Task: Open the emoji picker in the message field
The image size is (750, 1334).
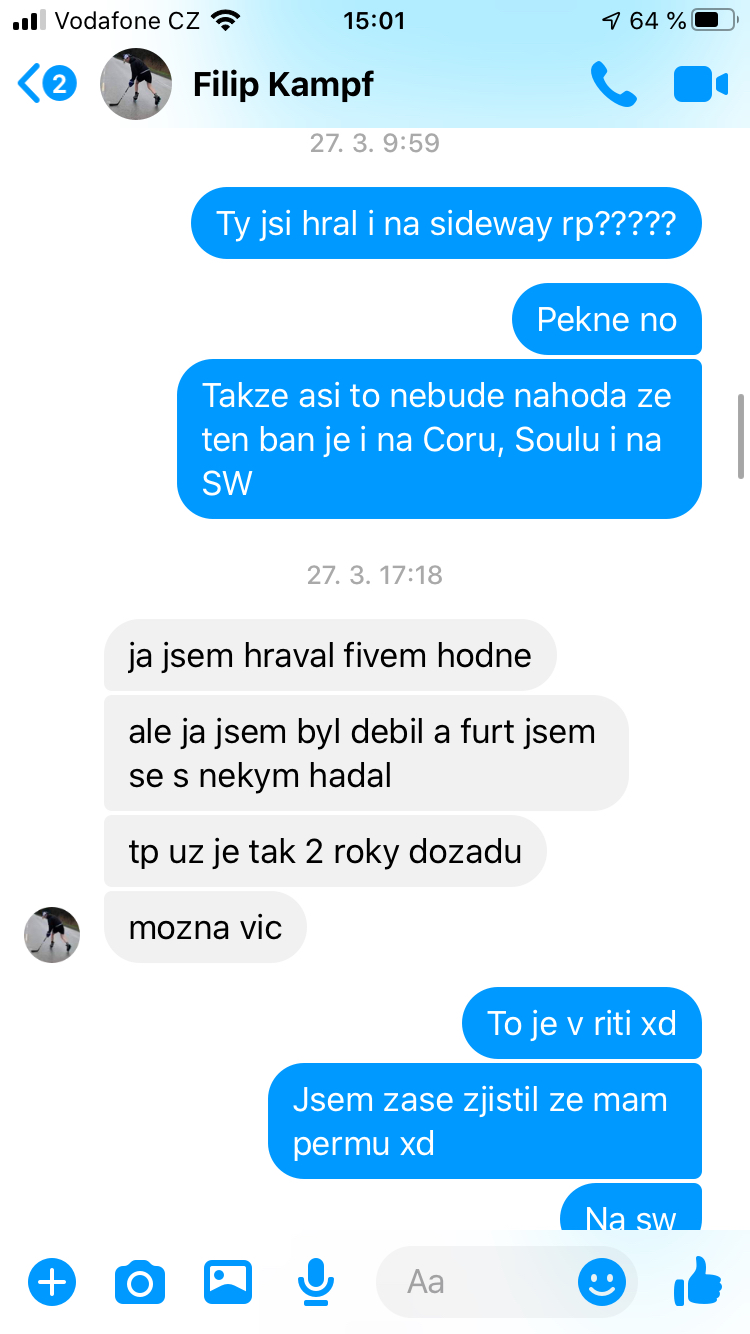Action: pyautogui.click(x=602, y=1281)
